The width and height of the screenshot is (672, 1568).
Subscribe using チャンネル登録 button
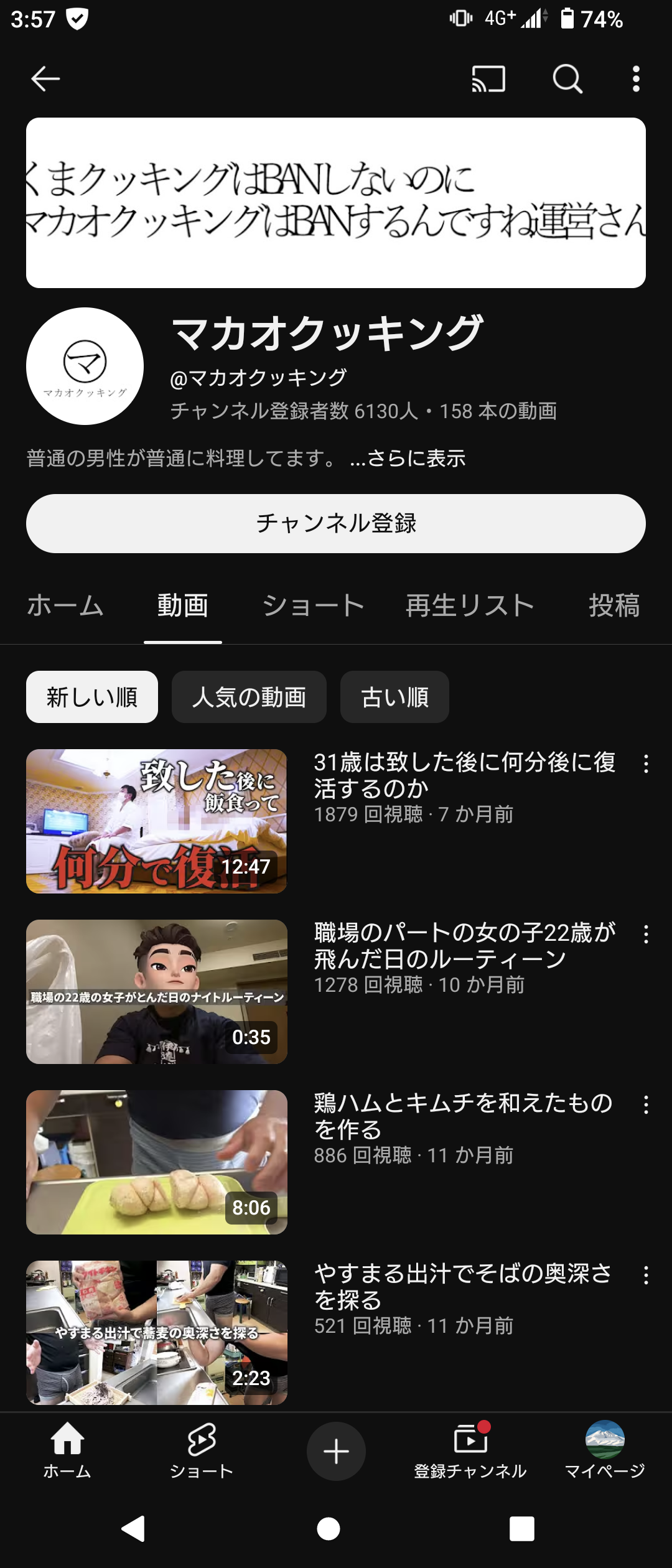click(x=336, y=523)
